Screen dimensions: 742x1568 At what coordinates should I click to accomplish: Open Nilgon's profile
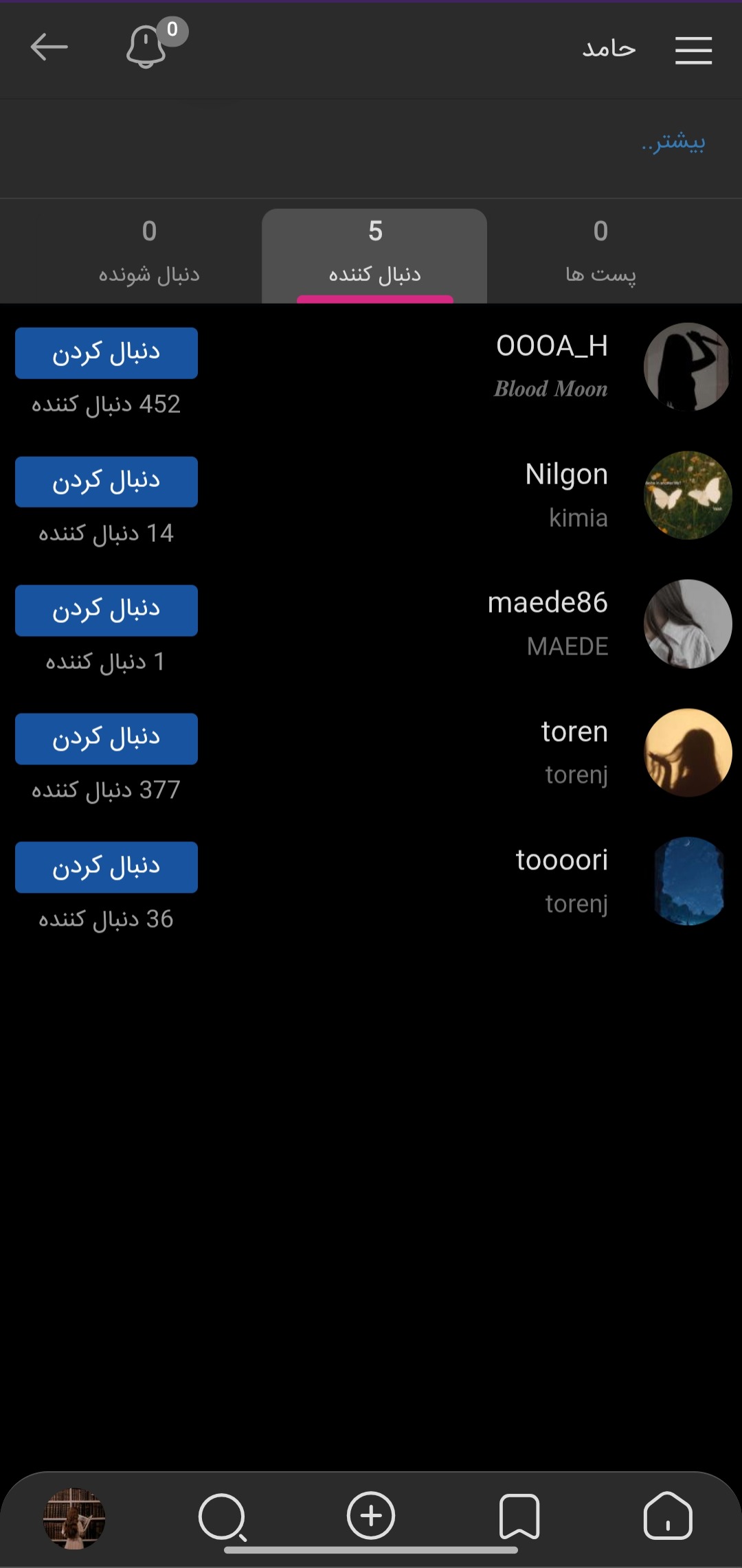click(x=687, y=495)
